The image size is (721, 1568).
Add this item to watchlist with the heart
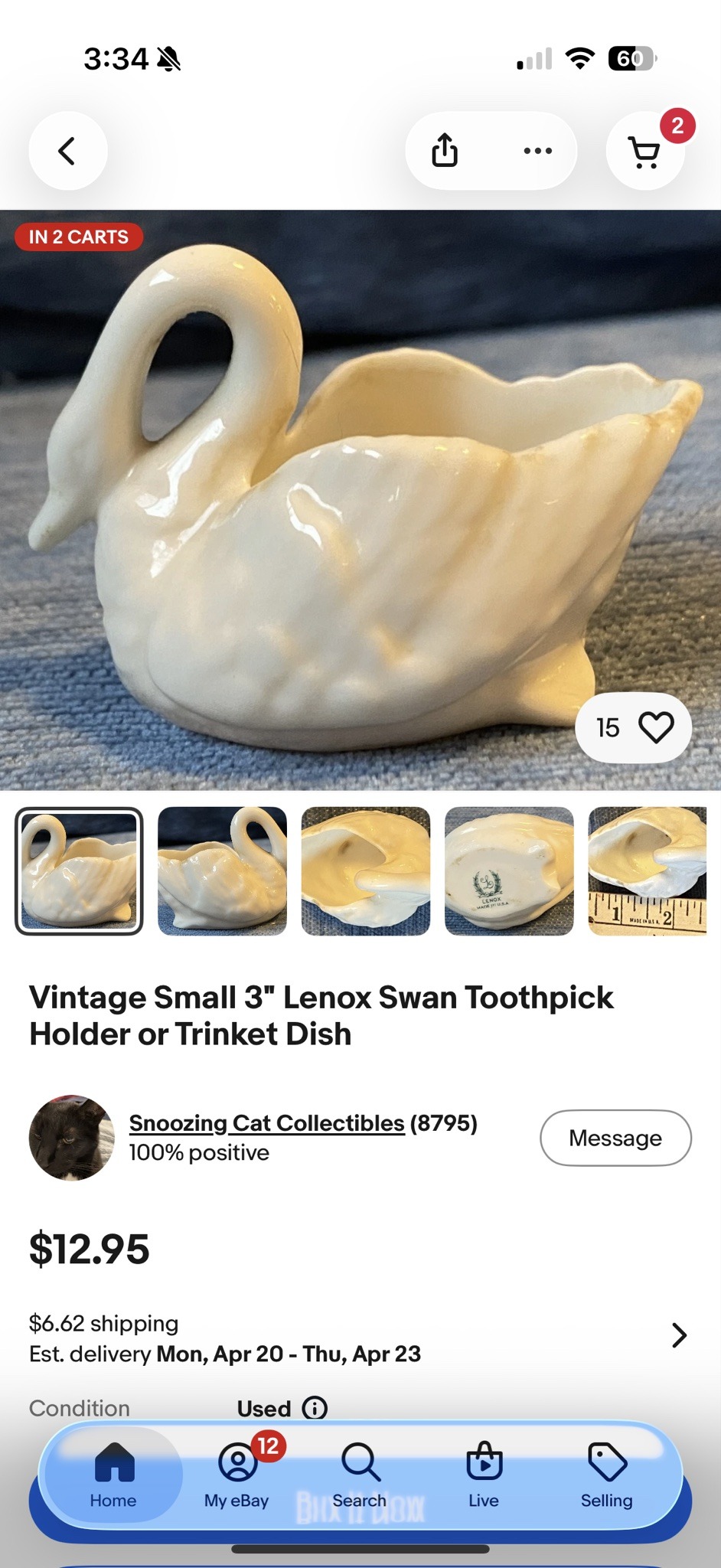click(656, 727)
